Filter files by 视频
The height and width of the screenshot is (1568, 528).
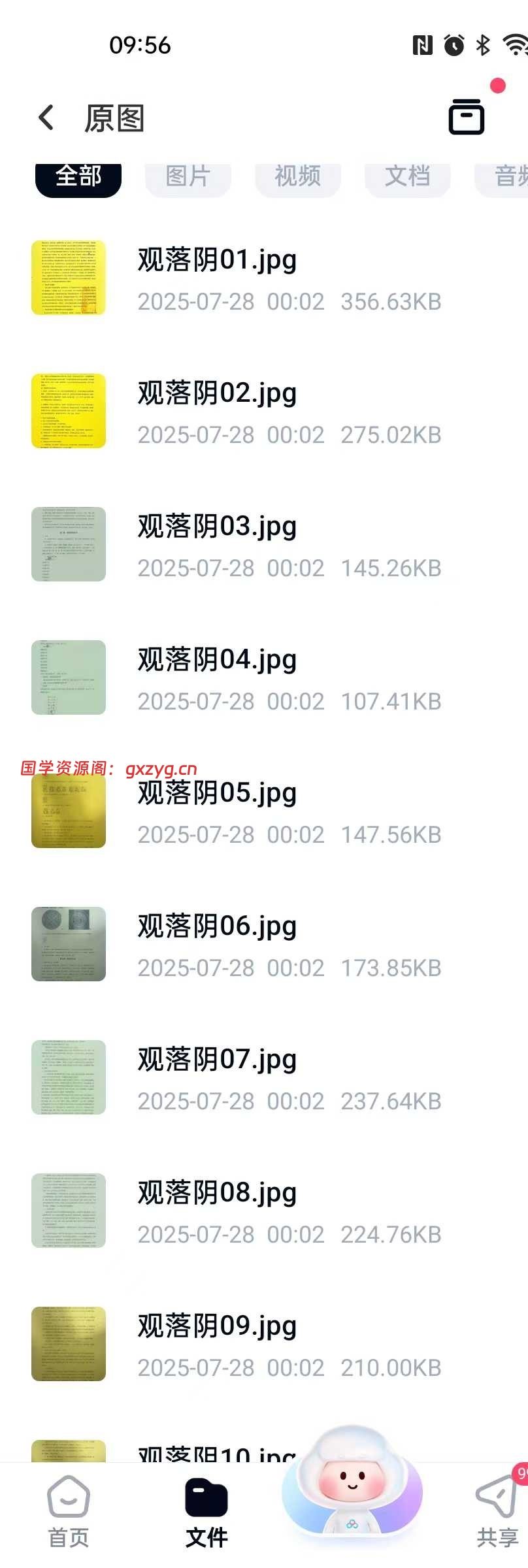298,178
